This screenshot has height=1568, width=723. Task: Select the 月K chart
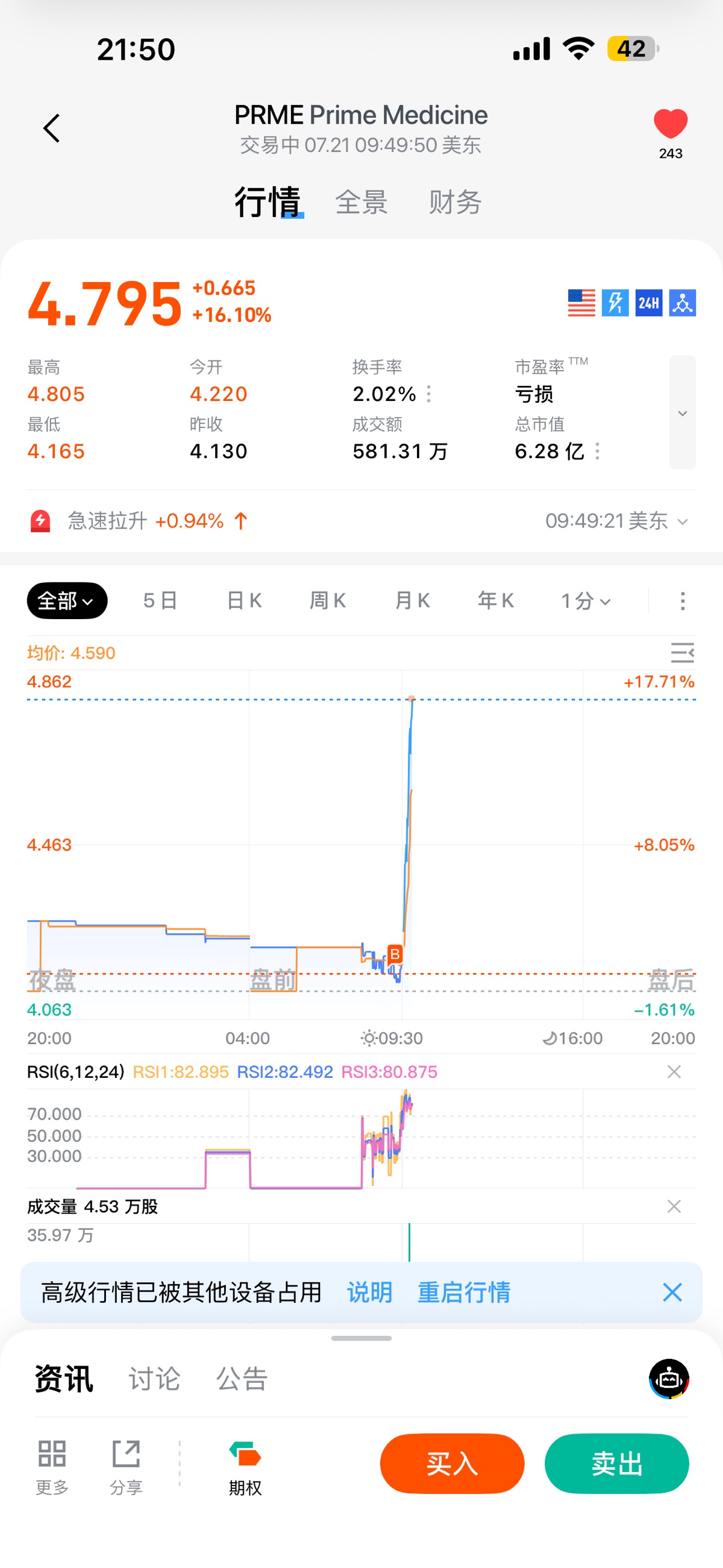pyautogui.click(x=412, y=601)
